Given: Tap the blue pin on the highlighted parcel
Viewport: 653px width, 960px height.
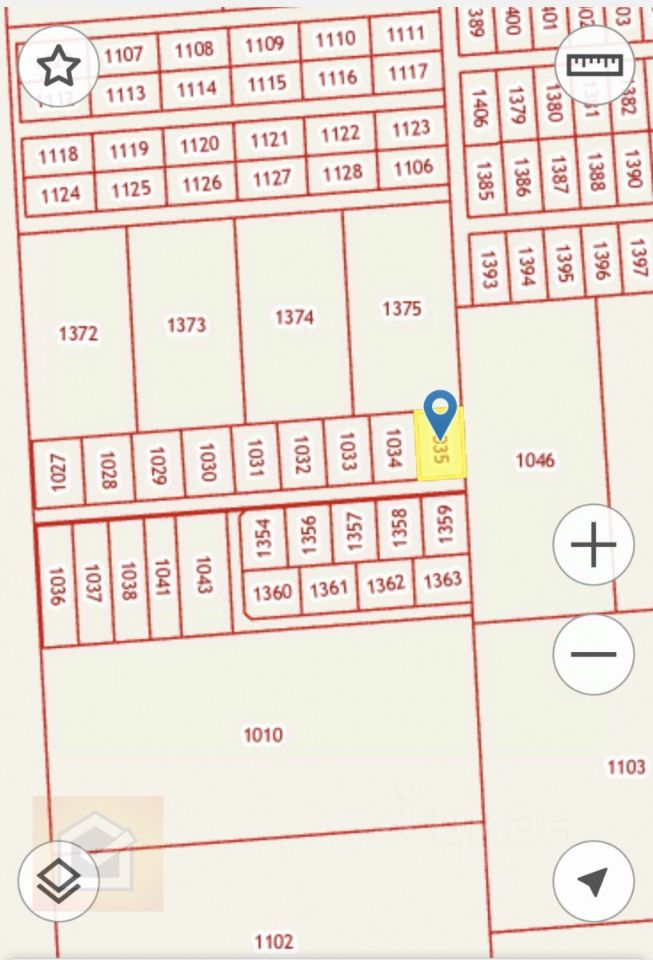Looking at the screenshot, I should tap(440, 411).
